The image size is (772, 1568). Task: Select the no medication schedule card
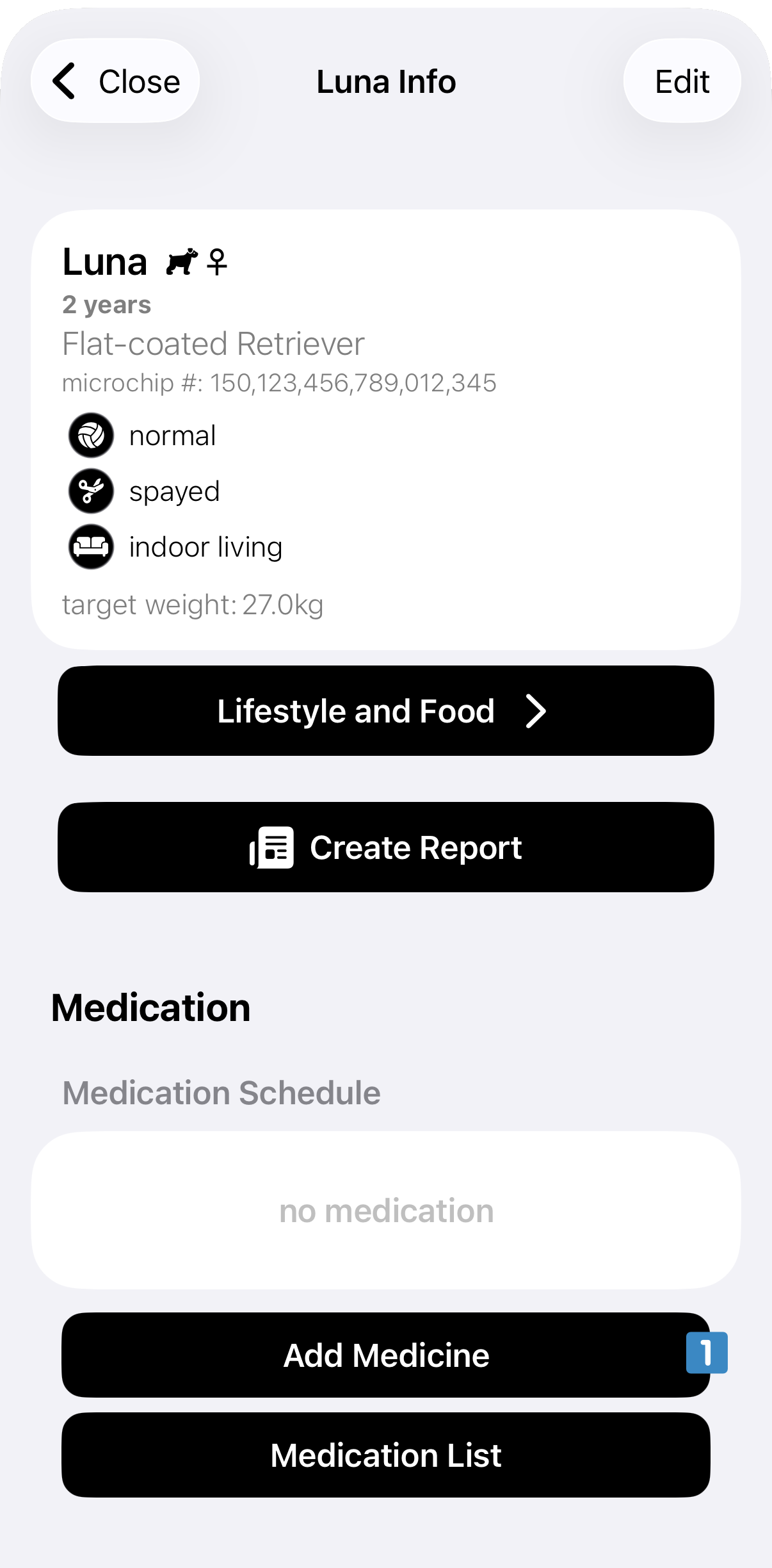click(386, 1210)
